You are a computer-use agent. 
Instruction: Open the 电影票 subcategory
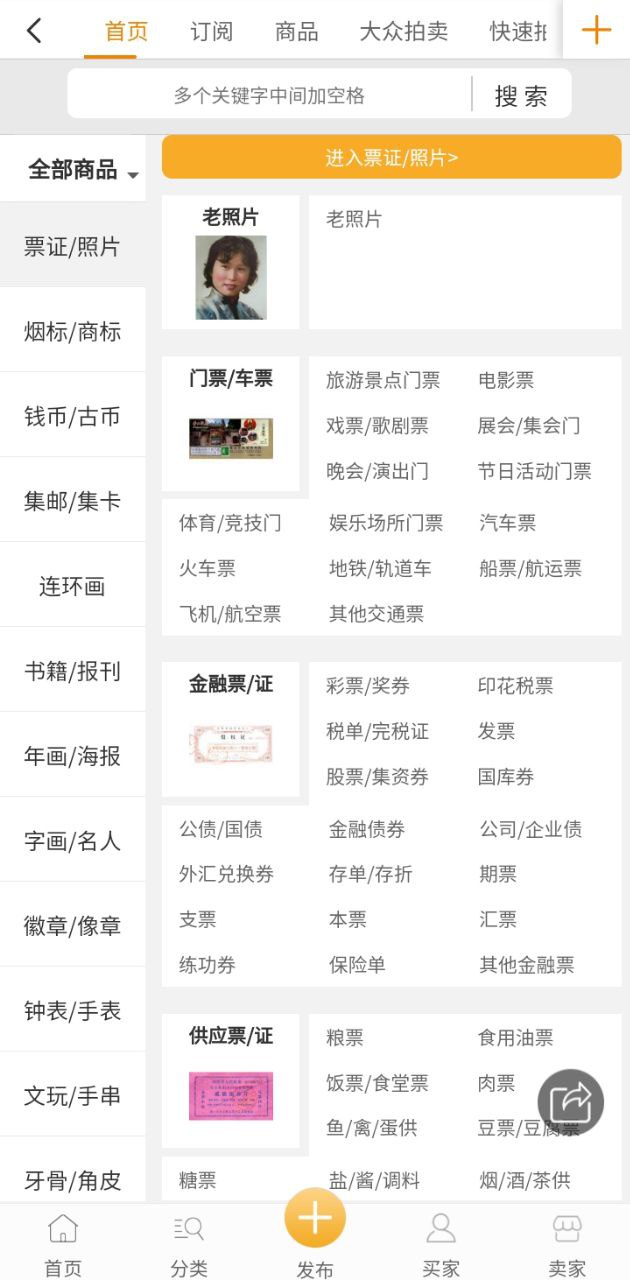click(x=505, y=380)
